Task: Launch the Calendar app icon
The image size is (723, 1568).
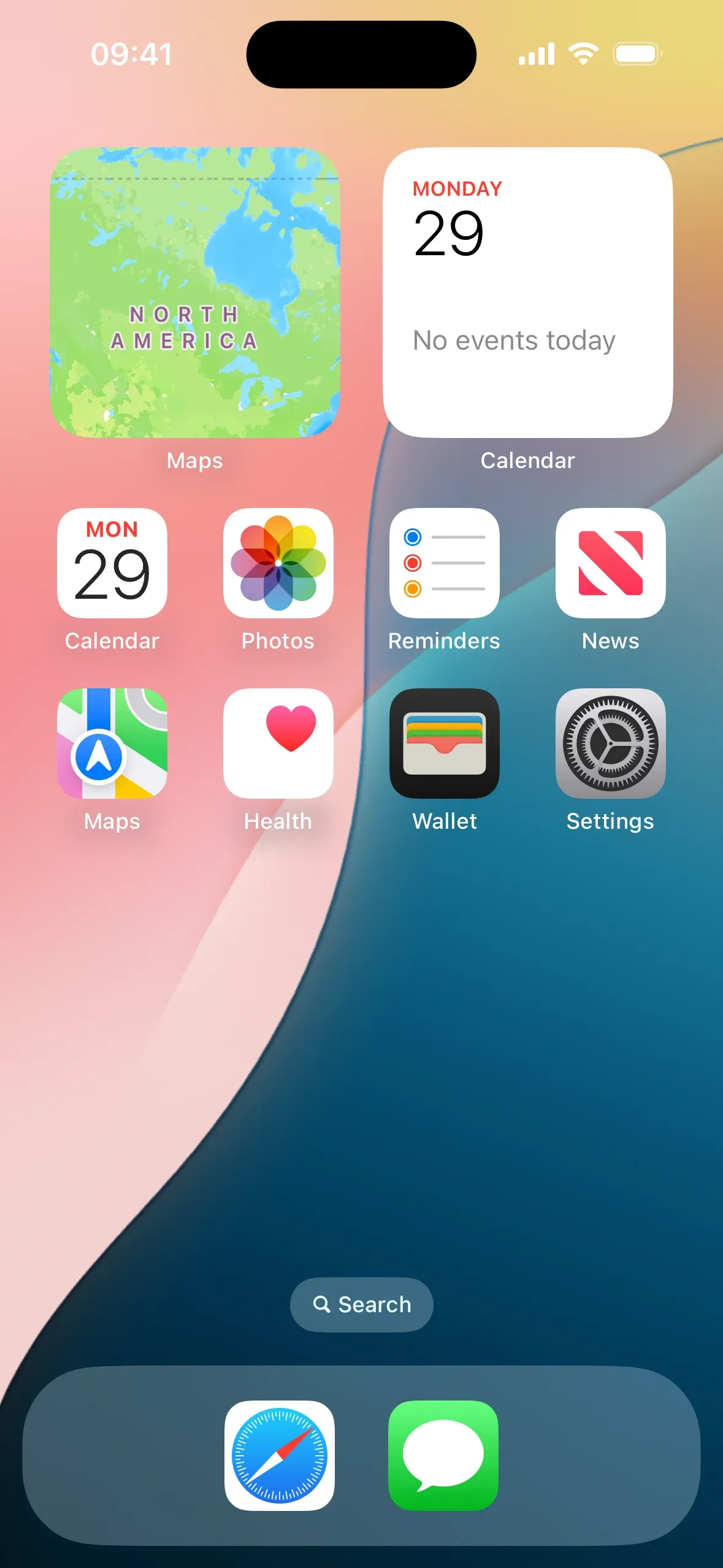Action: (112, 563)
